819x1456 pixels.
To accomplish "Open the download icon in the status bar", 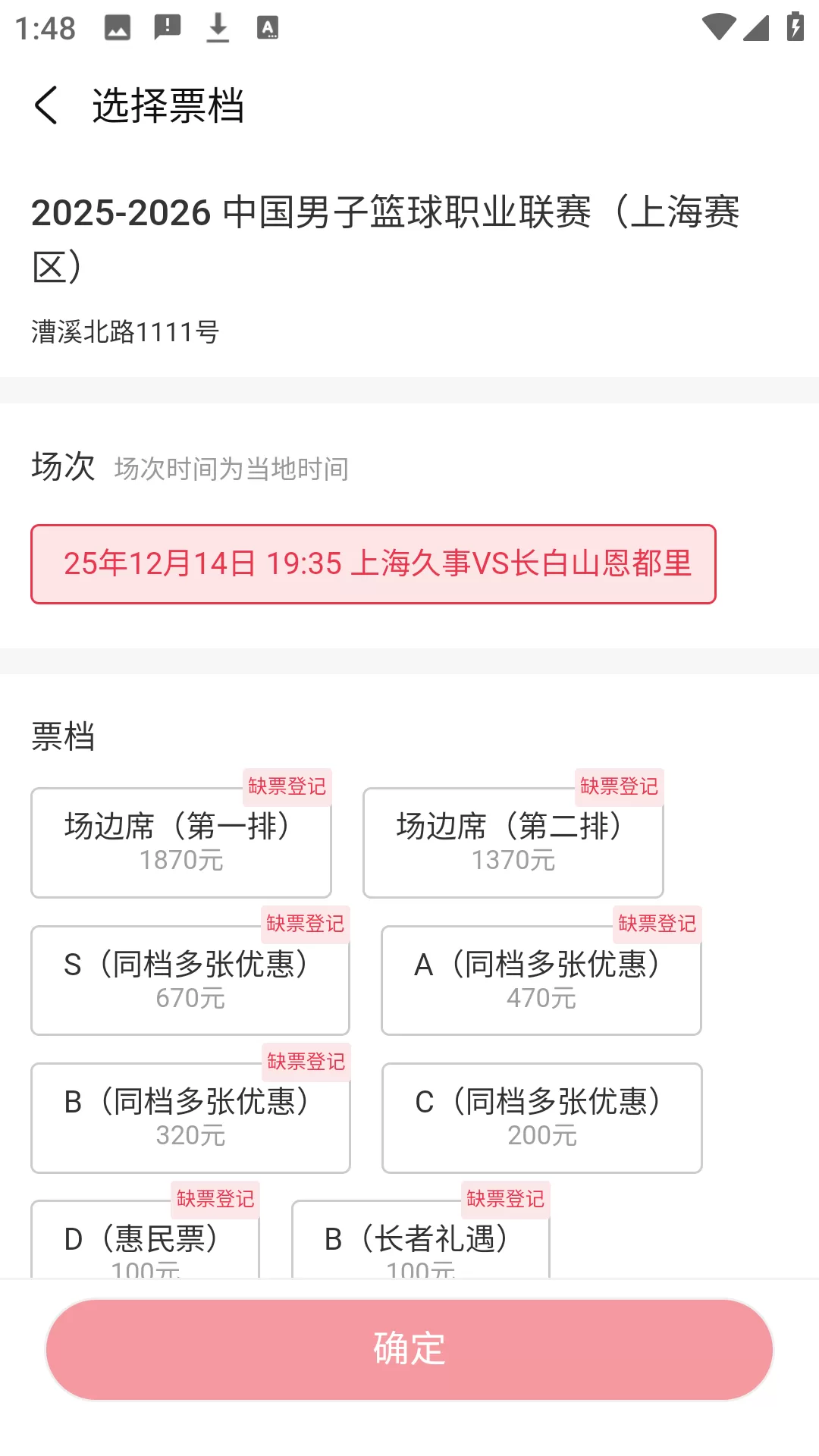I will pos(218,28).
